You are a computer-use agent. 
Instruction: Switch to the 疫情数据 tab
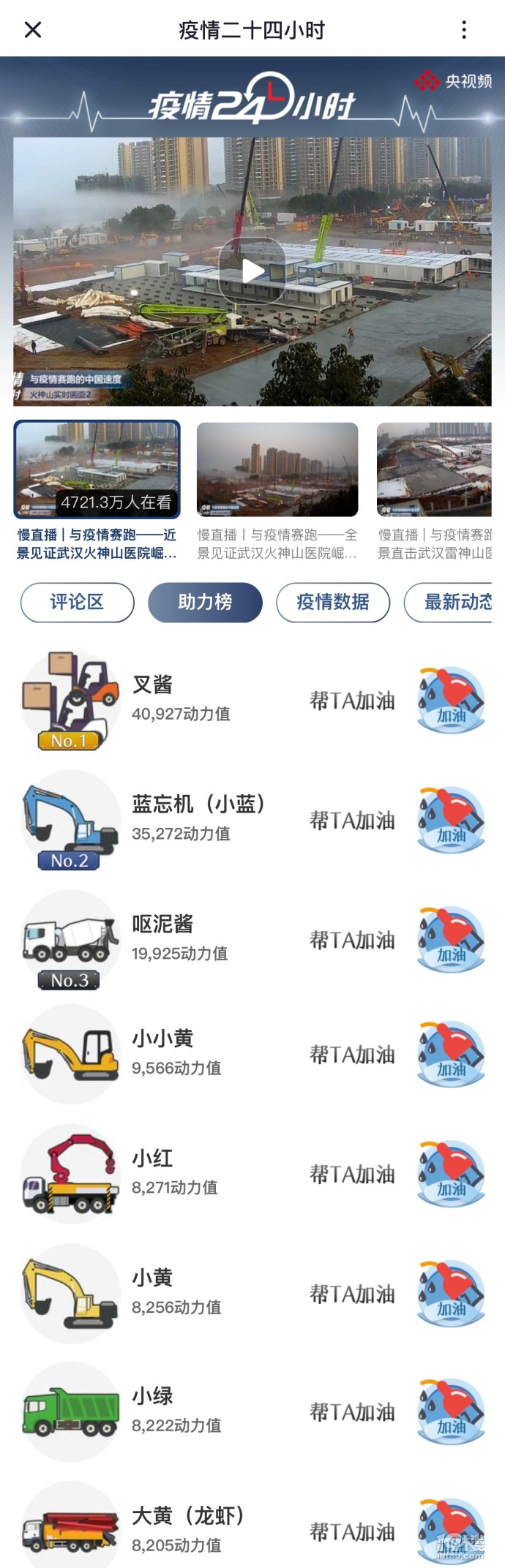pyautogui.click(x=333, y=603)
